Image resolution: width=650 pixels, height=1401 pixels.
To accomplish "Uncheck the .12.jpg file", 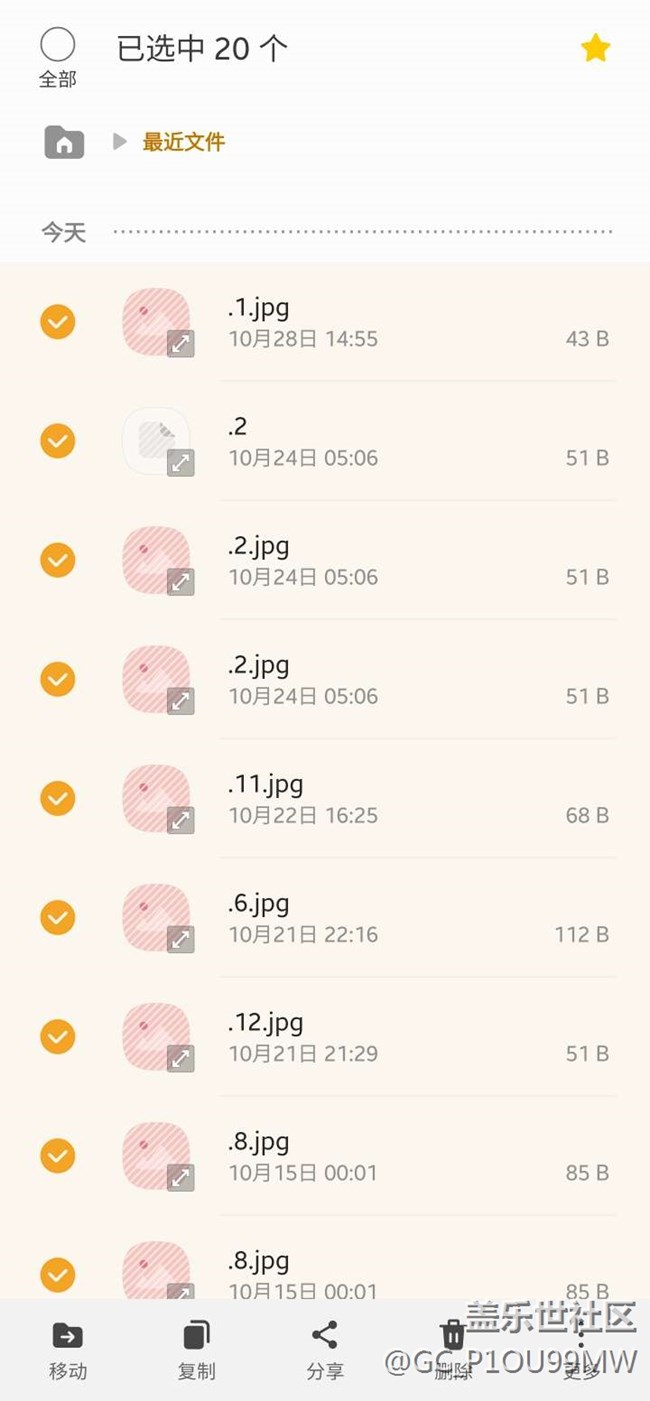I will tap(58, 1036).
